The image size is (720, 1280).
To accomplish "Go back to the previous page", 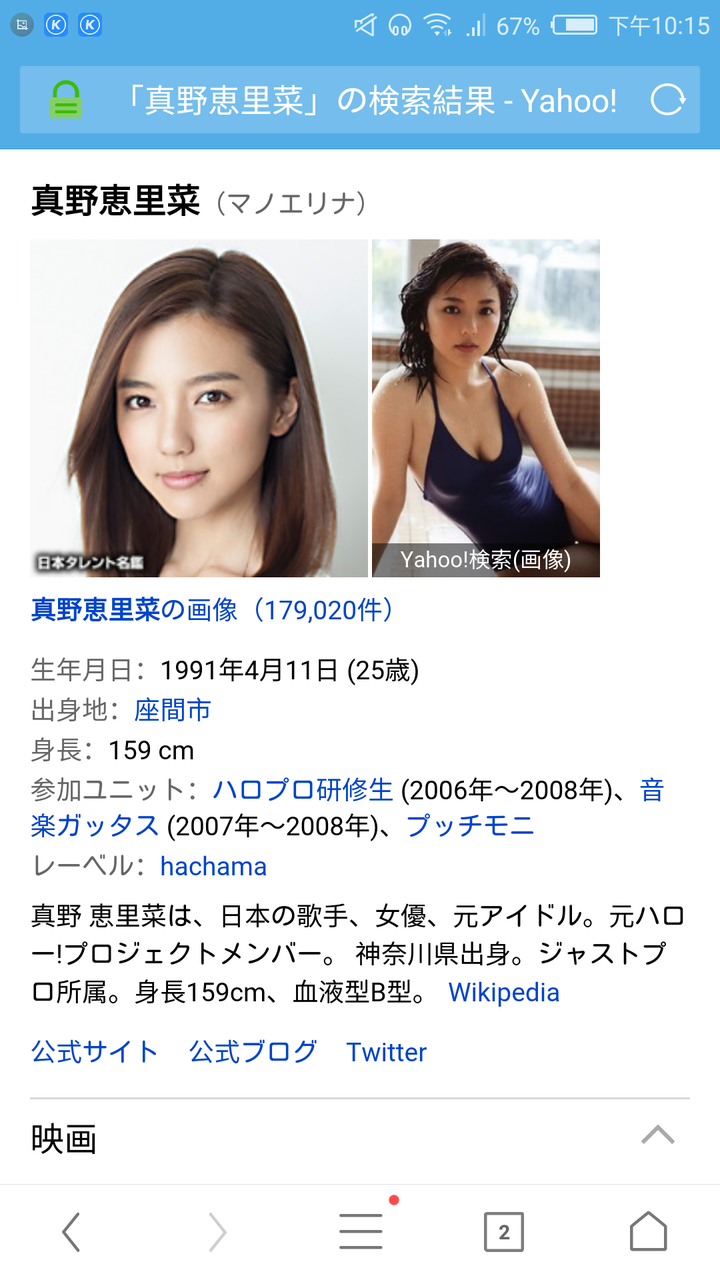I will click(71, 1232).
